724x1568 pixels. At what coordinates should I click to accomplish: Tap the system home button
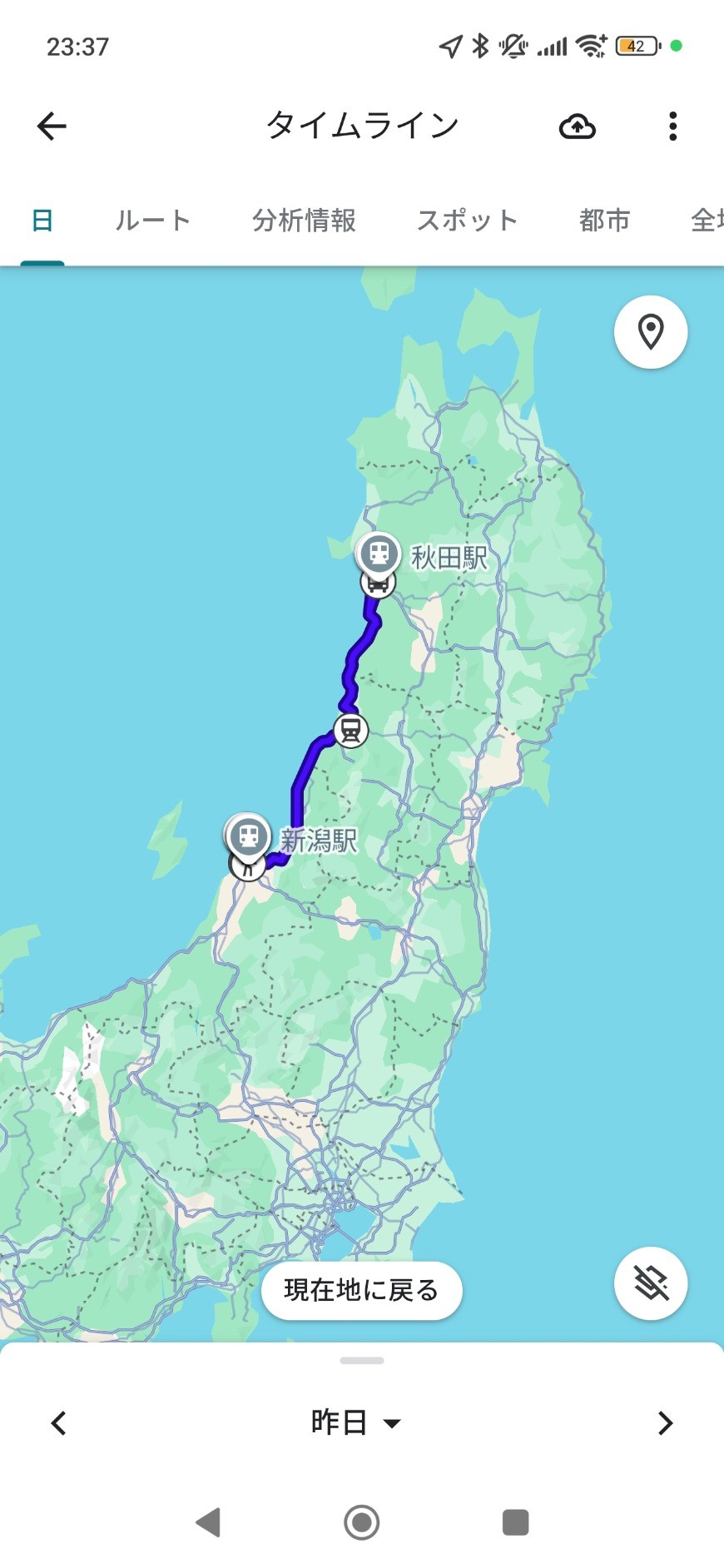pos(361,1522)
